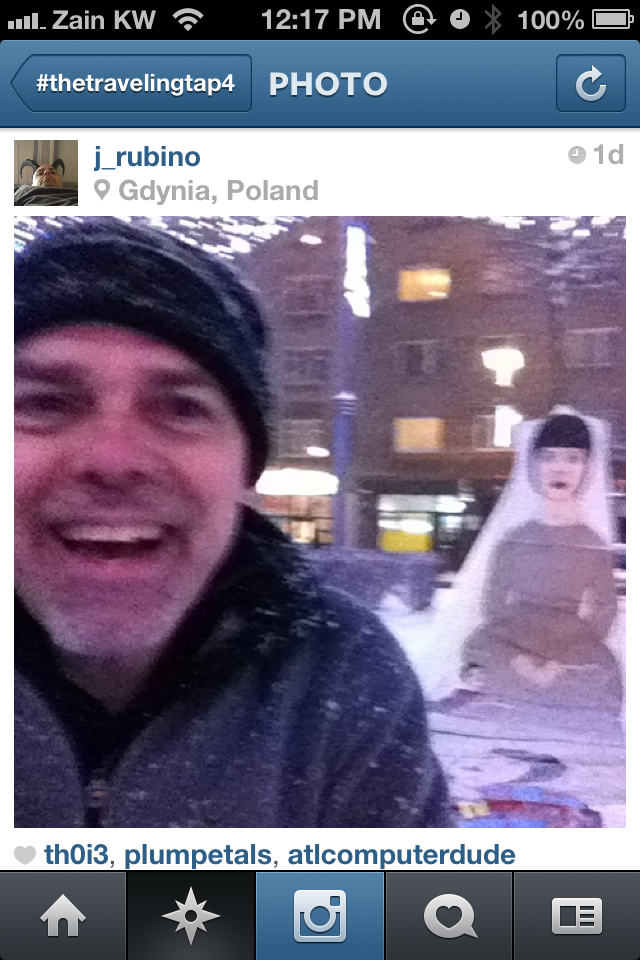640x960 pixels.
Task: View the full photo post
Action: (x=320, y=522)
